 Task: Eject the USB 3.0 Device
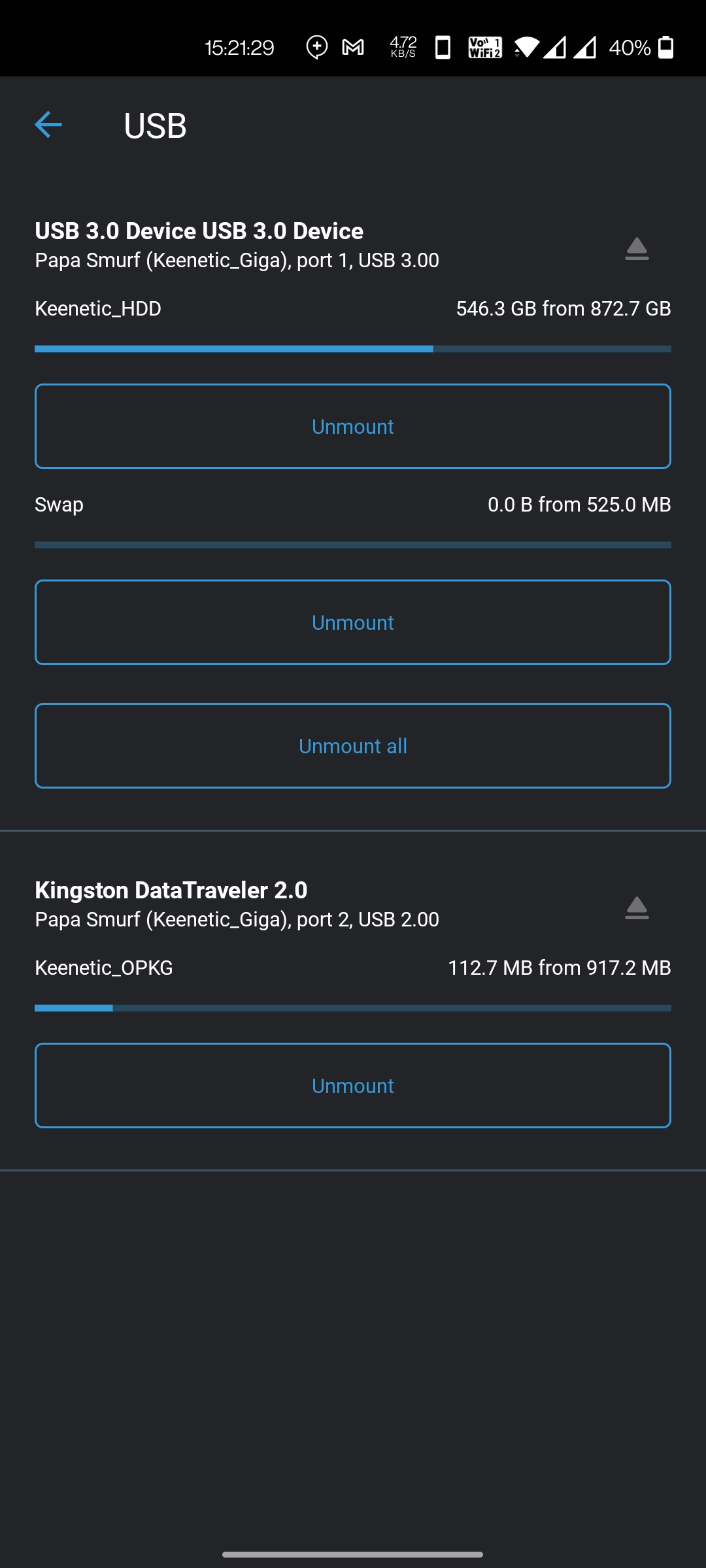[x=637, y=248]
